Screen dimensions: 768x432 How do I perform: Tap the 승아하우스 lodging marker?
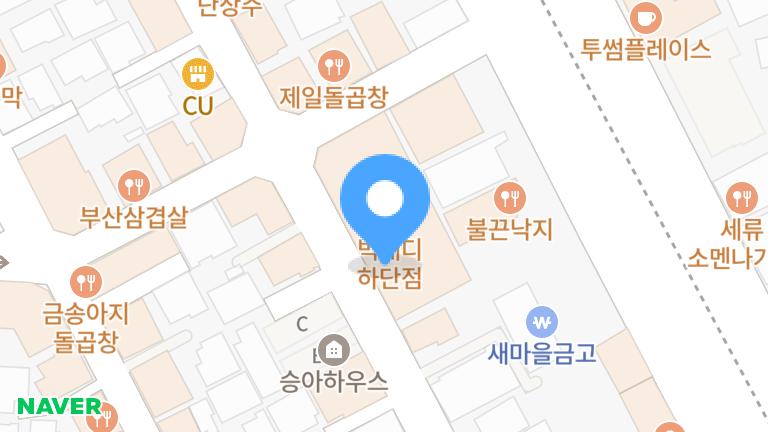tap(333, 350)
